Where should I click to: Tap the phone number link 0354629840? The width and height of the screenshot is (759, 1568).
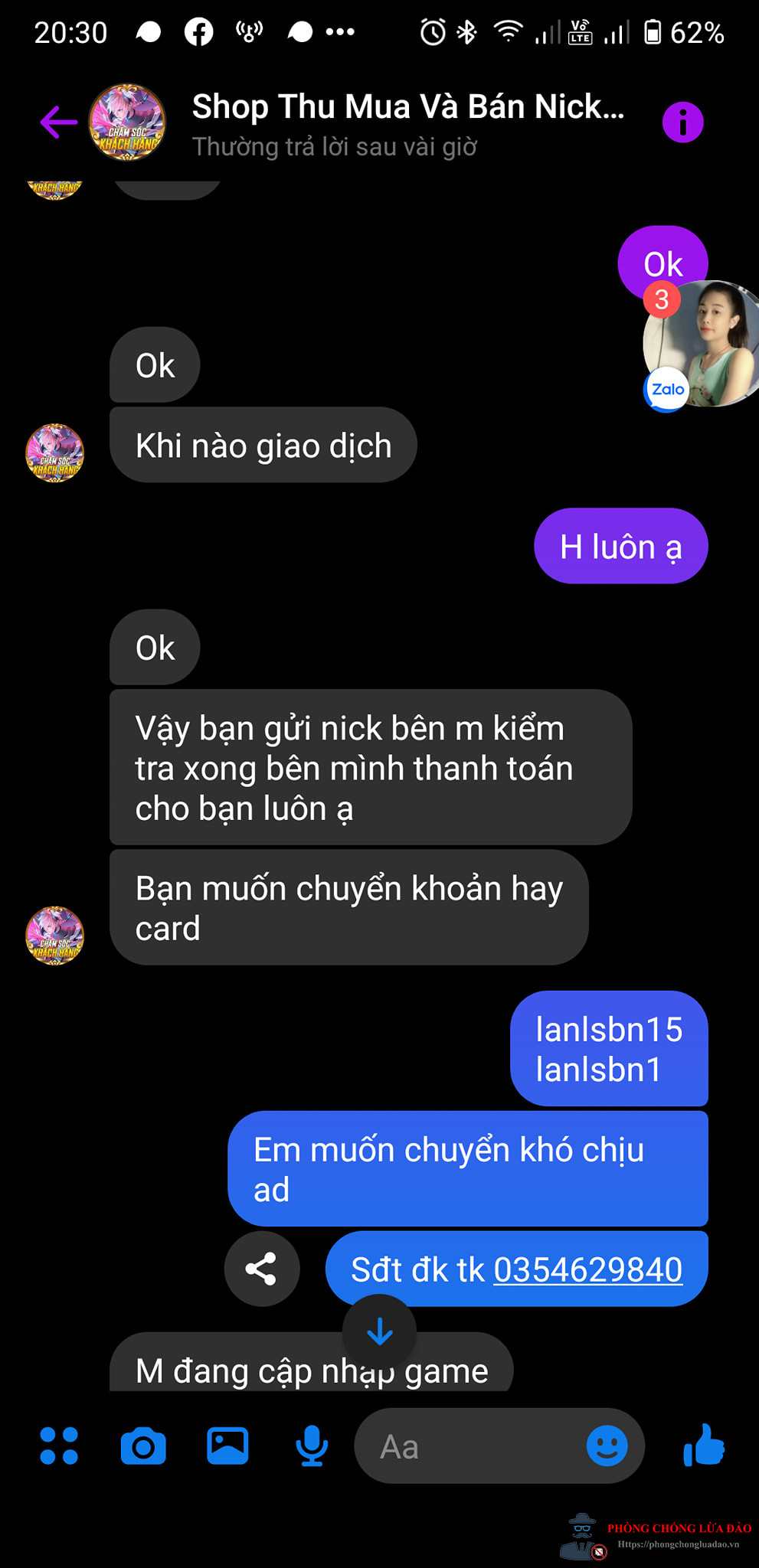tap(587, 1270)
